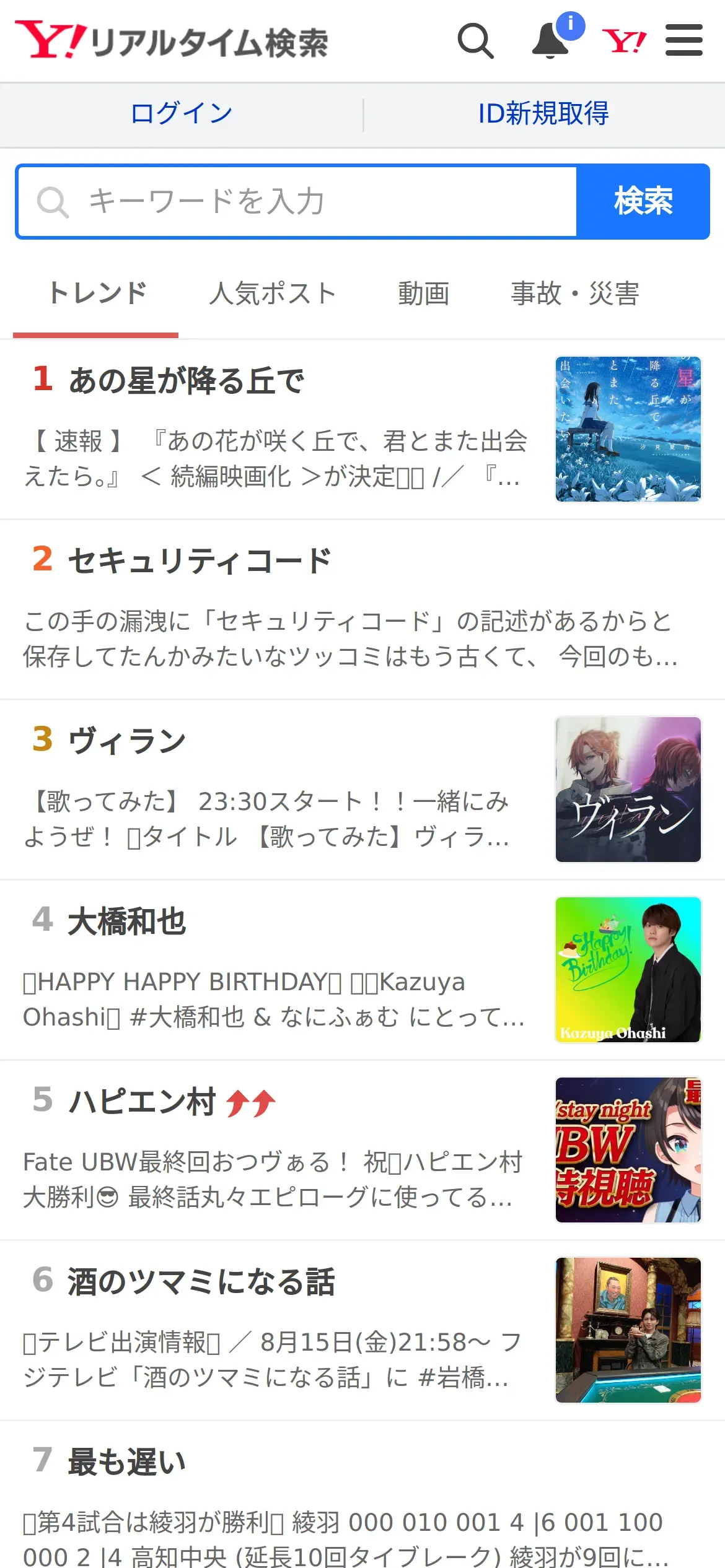Screen dimensions: 725x1568
Task: Open the search magnifier icon in header
Action: 475,41
